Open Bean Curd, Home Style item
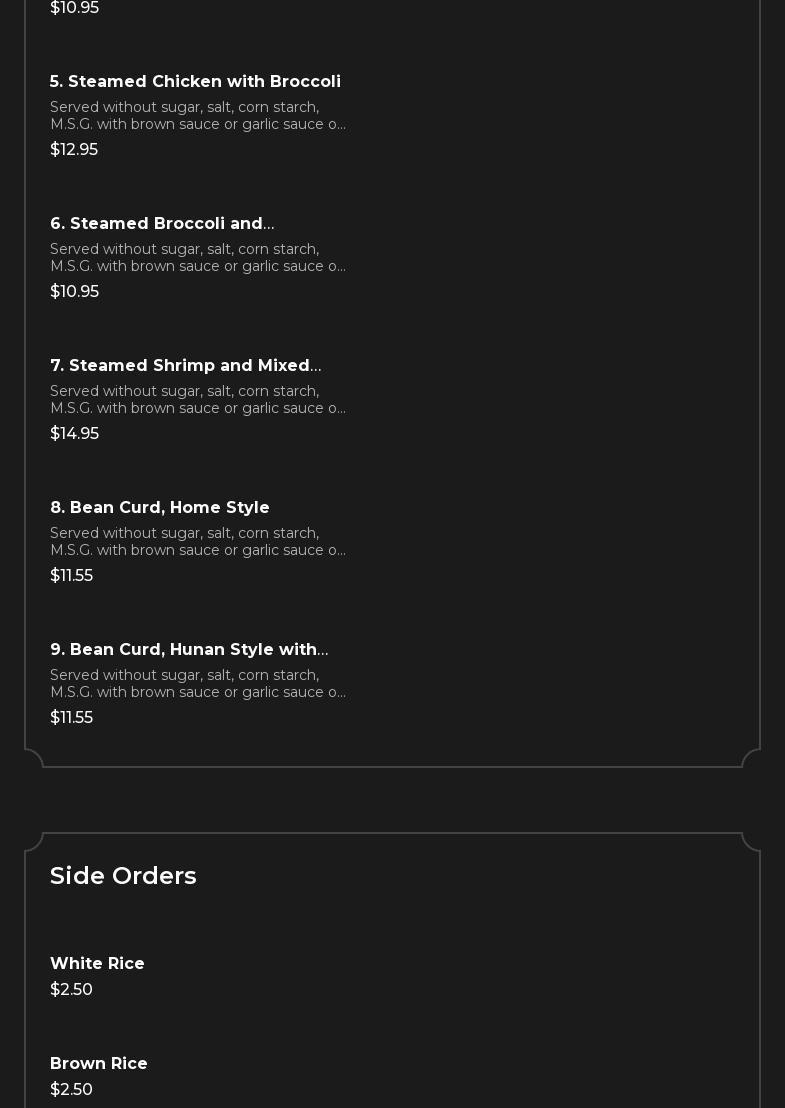This screenshot has height=1108, width=785. [x=160, y=508]
